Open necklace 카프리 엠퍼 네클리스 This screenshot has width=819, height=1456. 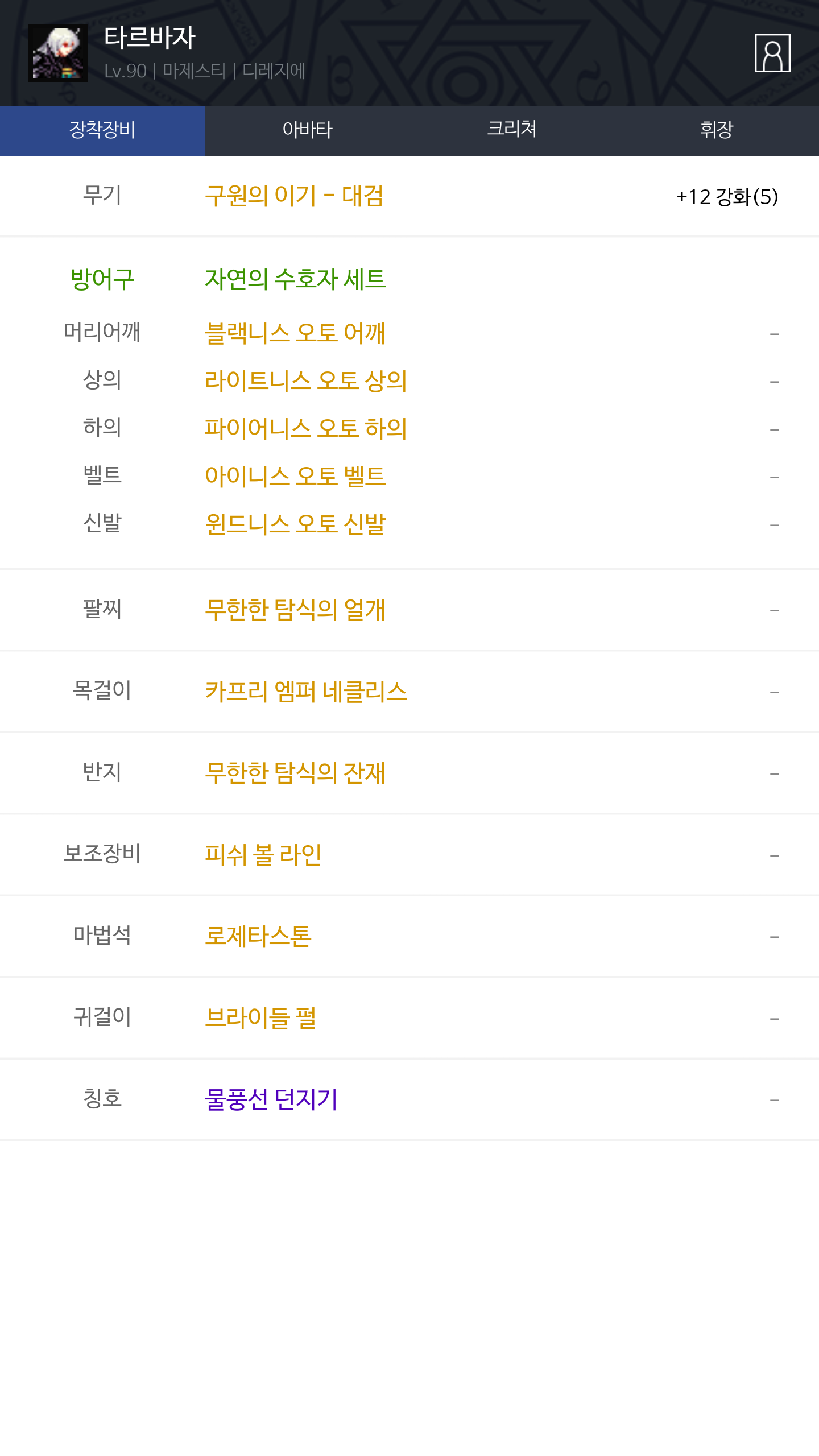coord(306,692)
